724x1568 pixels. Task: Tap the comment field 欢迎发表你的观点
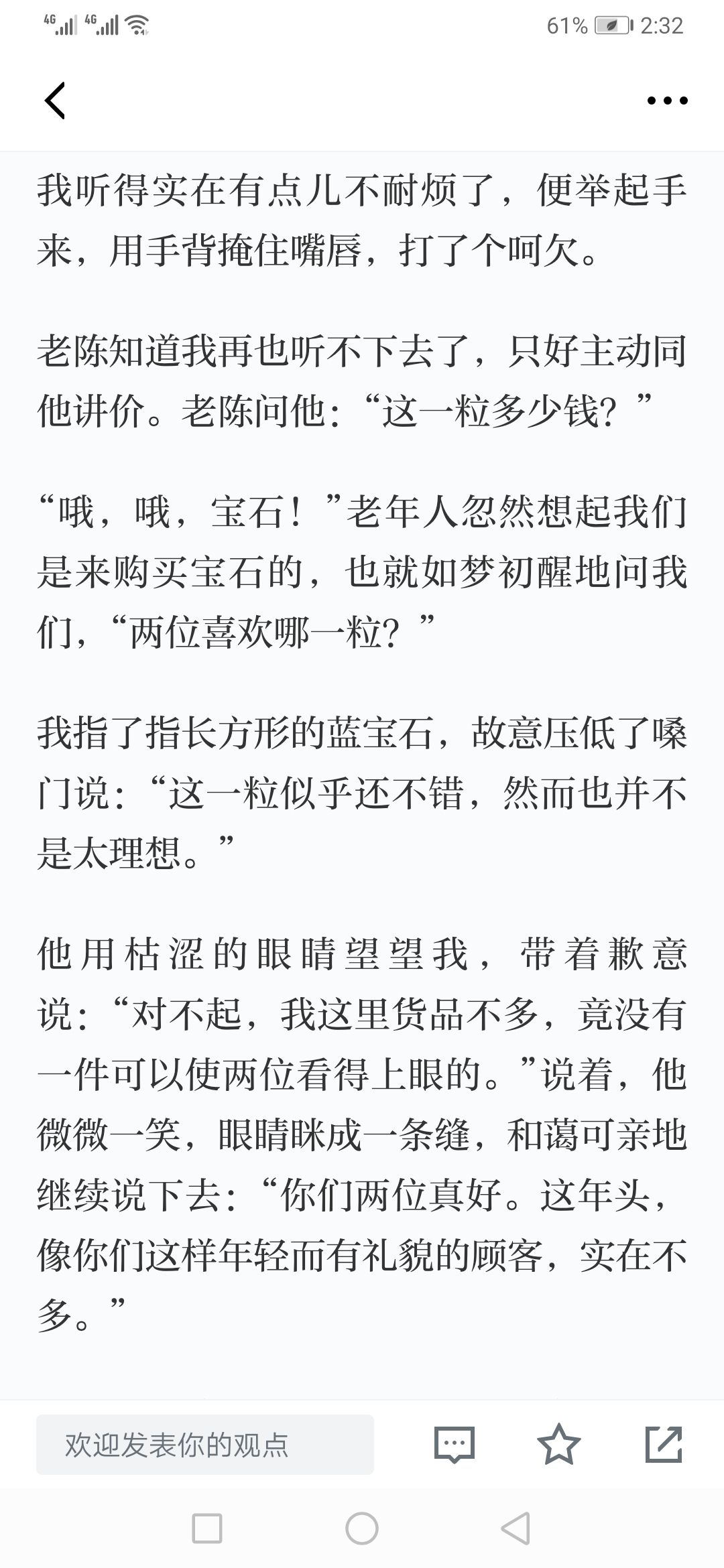[205, 1444]
